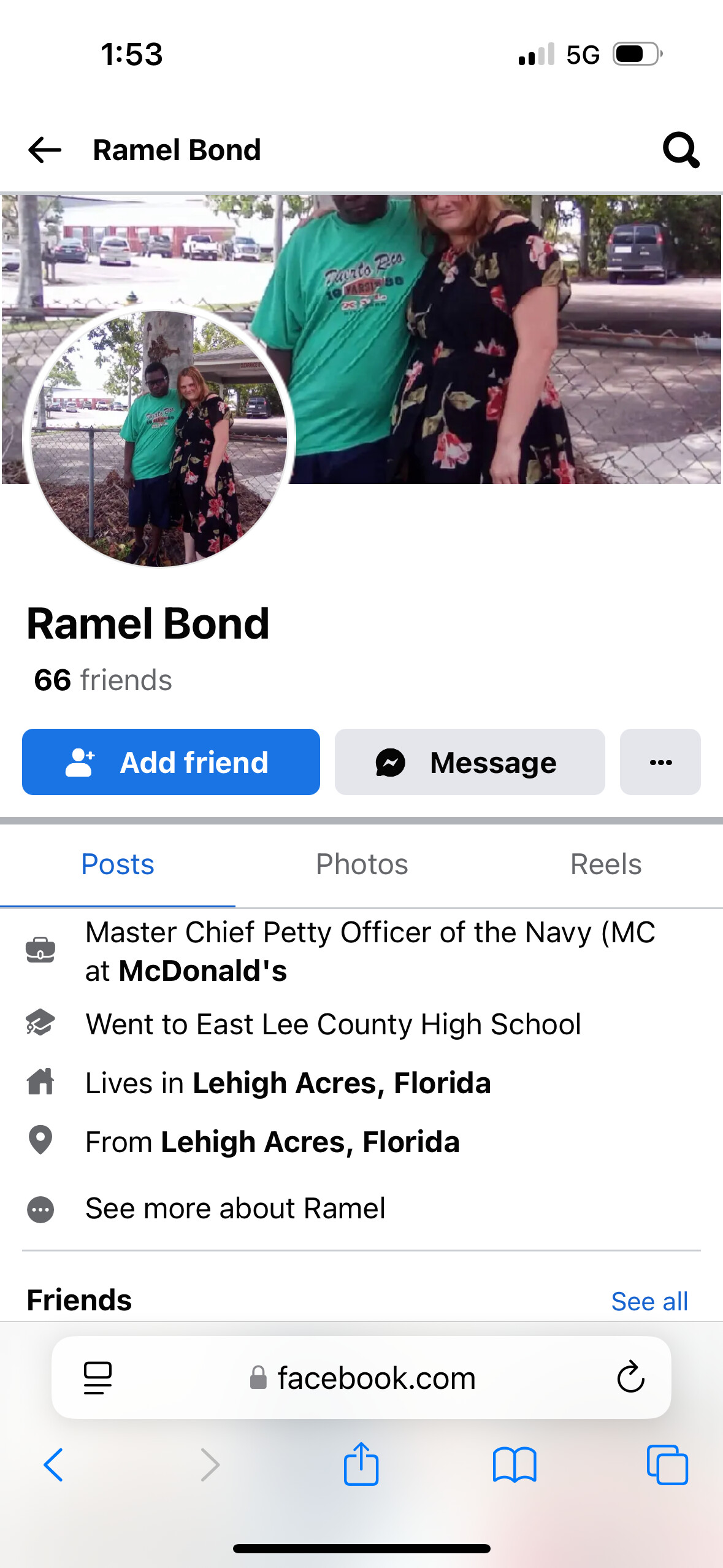Open the 66 friends list
The height and width of the screenshot is (1568, 723).
click(103, 680)
